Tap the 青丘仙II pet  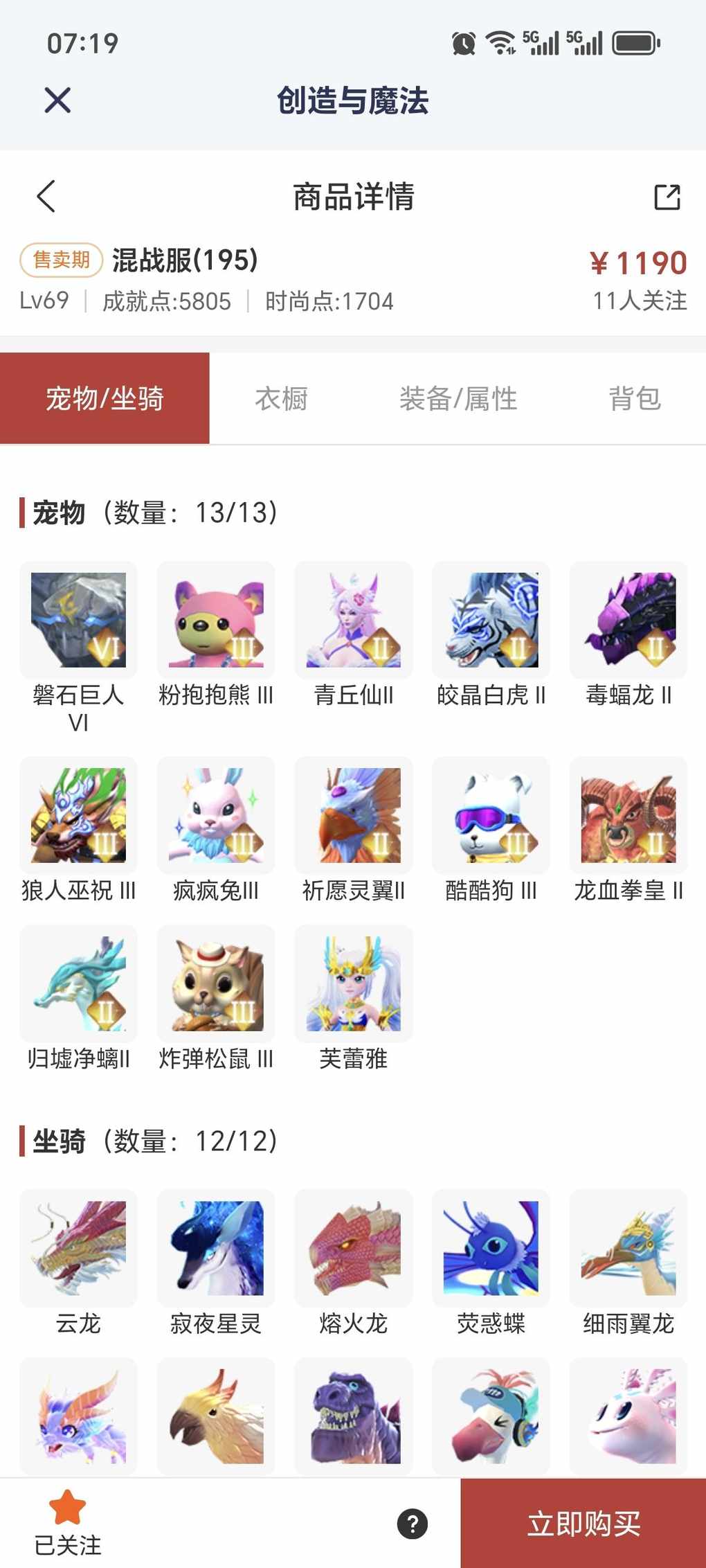coord(353,621)
